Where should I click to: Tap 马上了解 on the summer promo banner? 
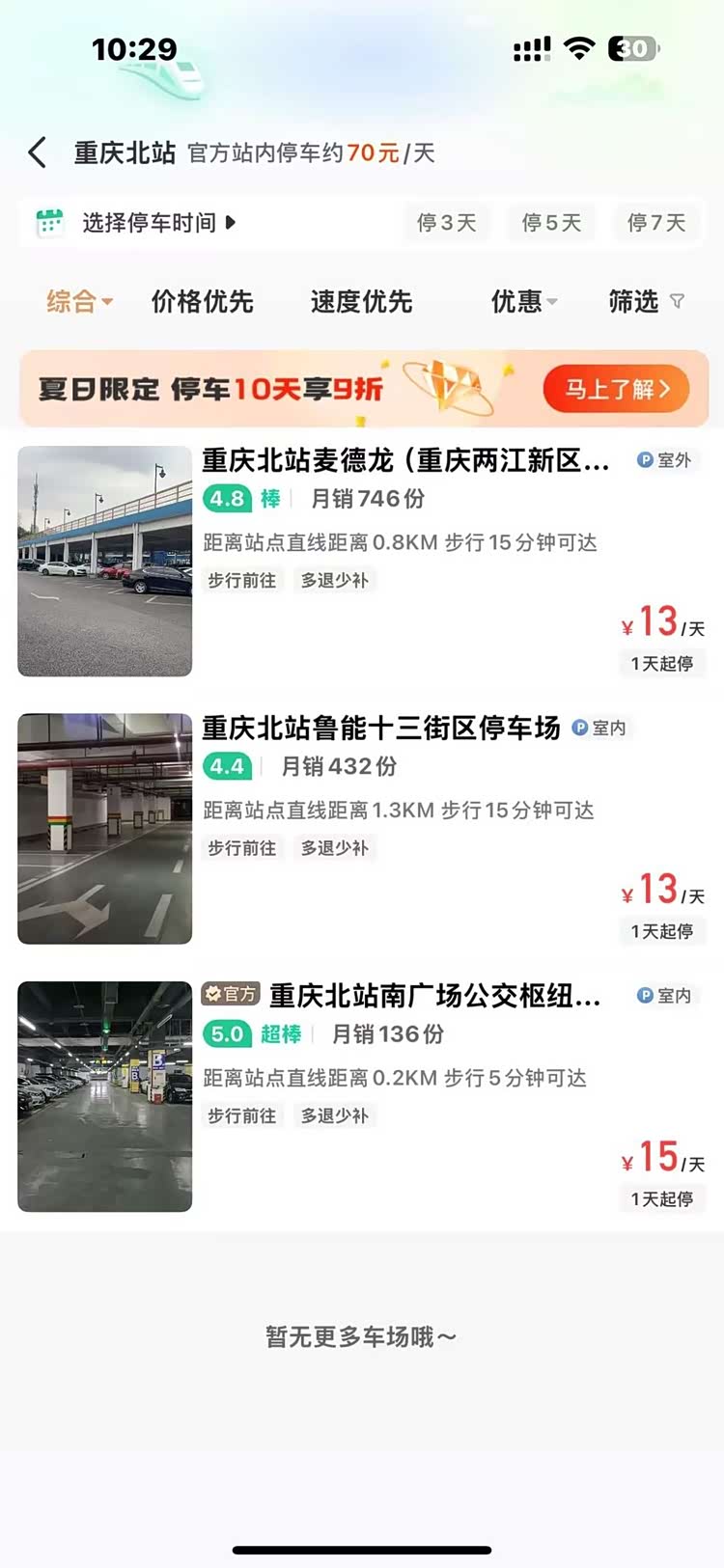point(616,389)
